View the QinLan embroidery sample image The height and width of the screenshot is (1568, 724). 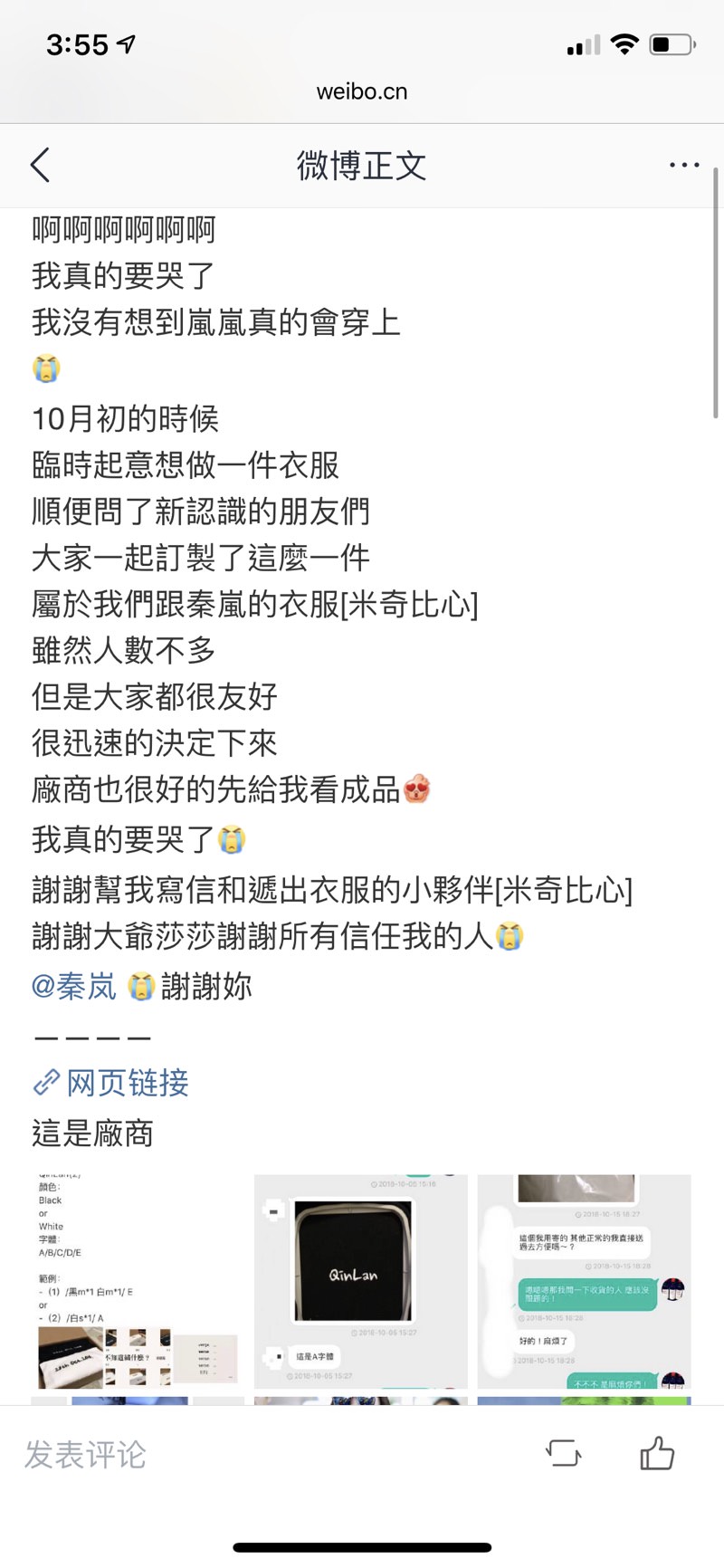[360, 1281]
